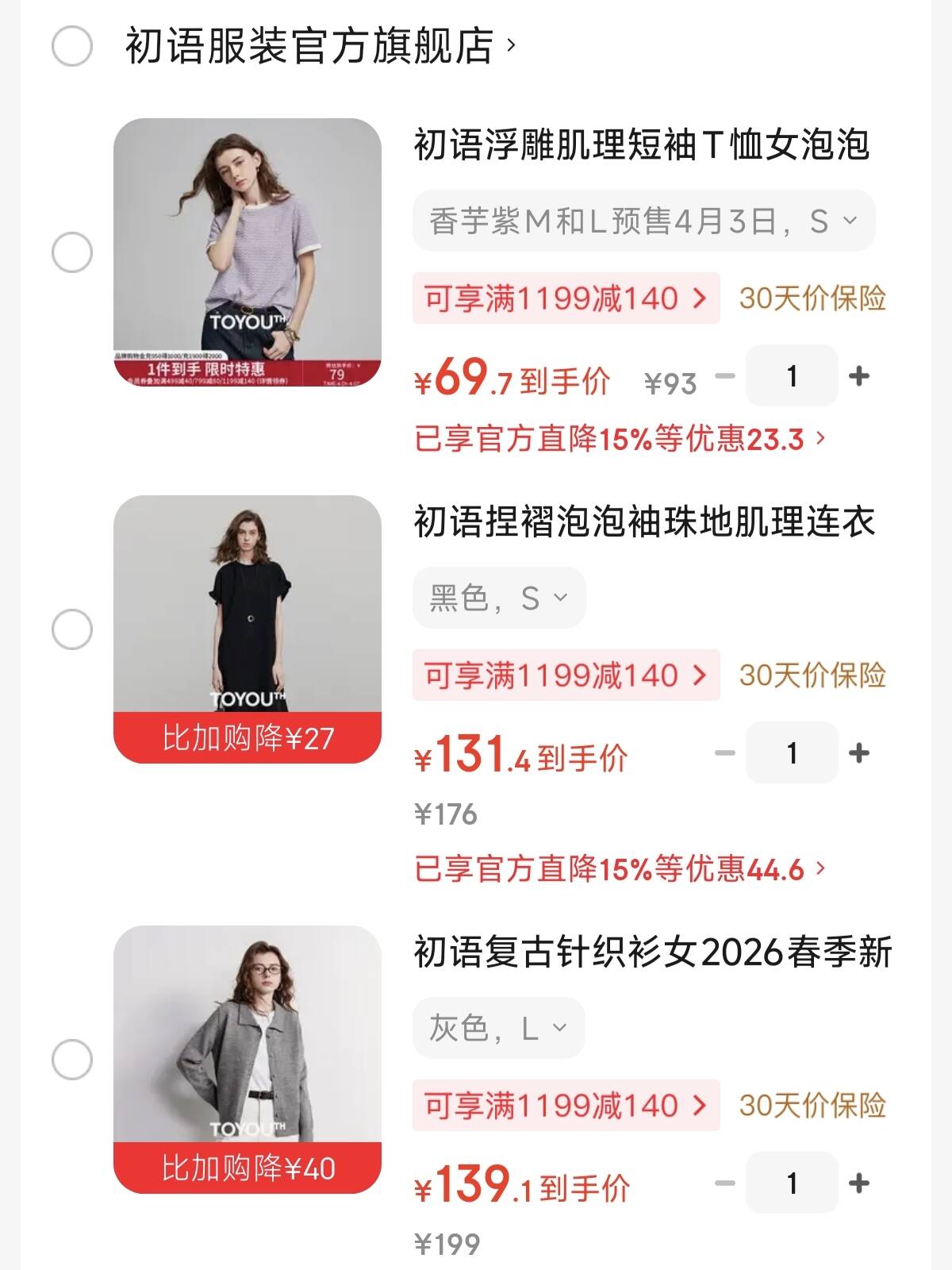Open 可享满1199减140 offer for the 针织衫

pyautogui.click(x=566, y=1106)
